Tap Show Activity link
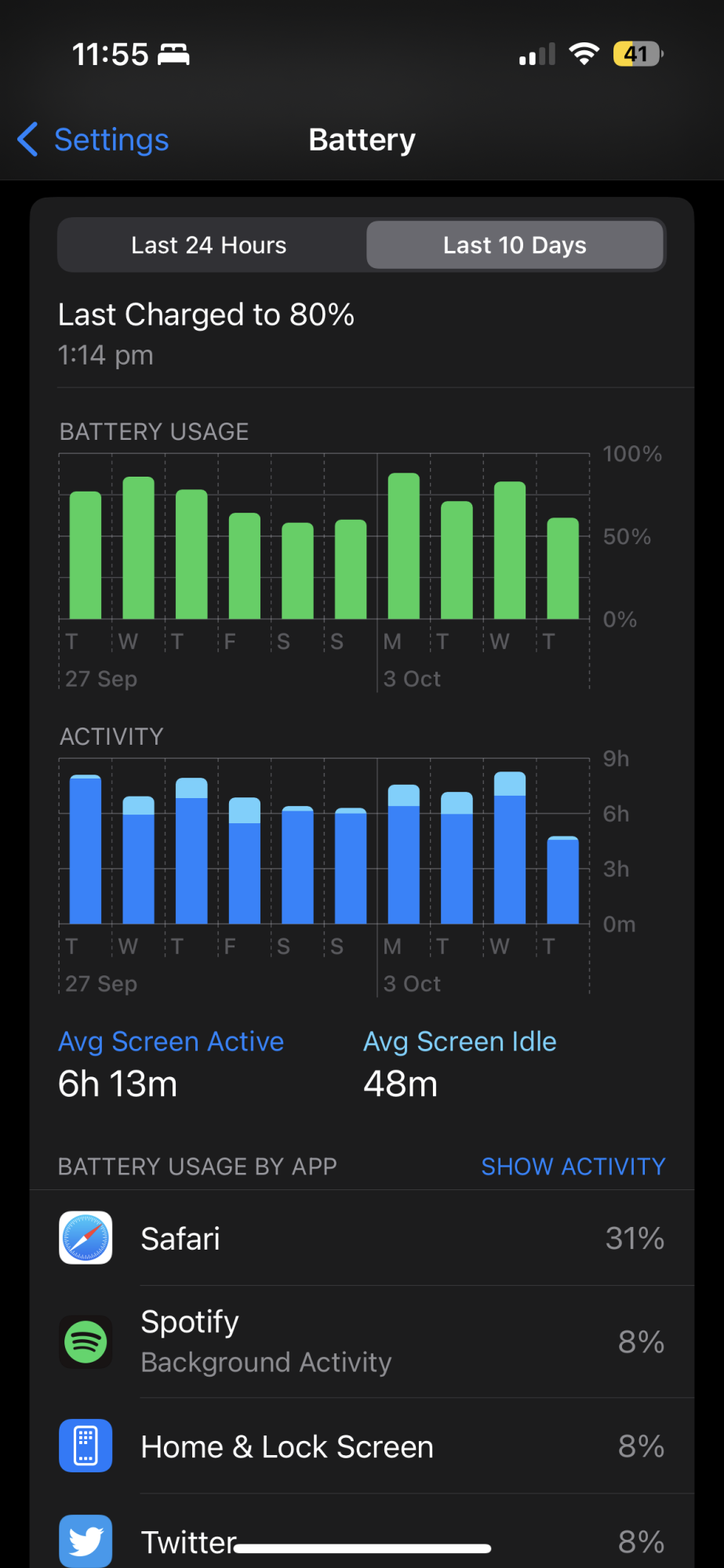 click(573, 1167)
